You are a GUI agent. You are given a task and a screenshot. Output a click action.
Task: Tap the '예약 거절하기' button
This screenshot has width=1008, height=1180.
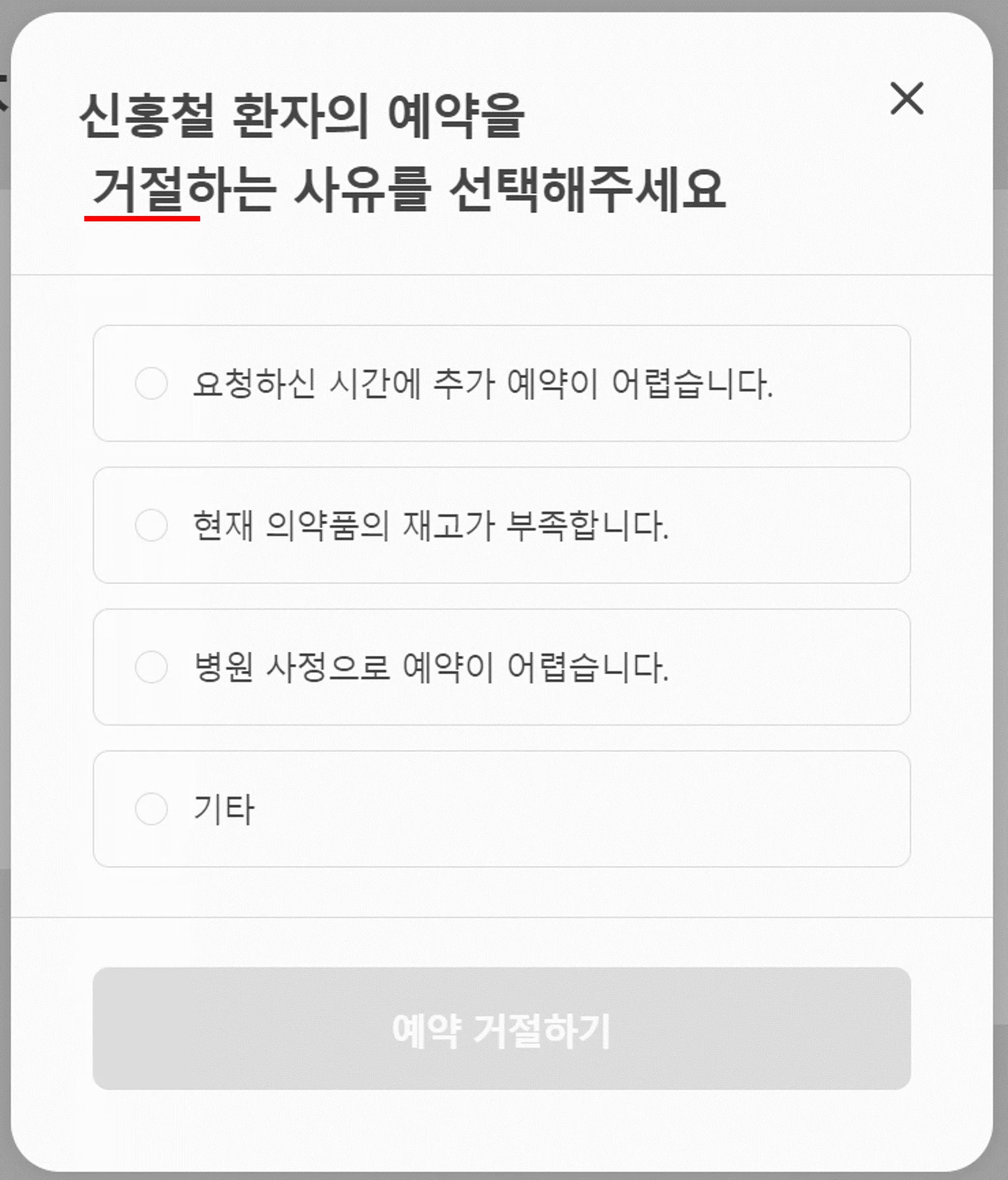502,1029
